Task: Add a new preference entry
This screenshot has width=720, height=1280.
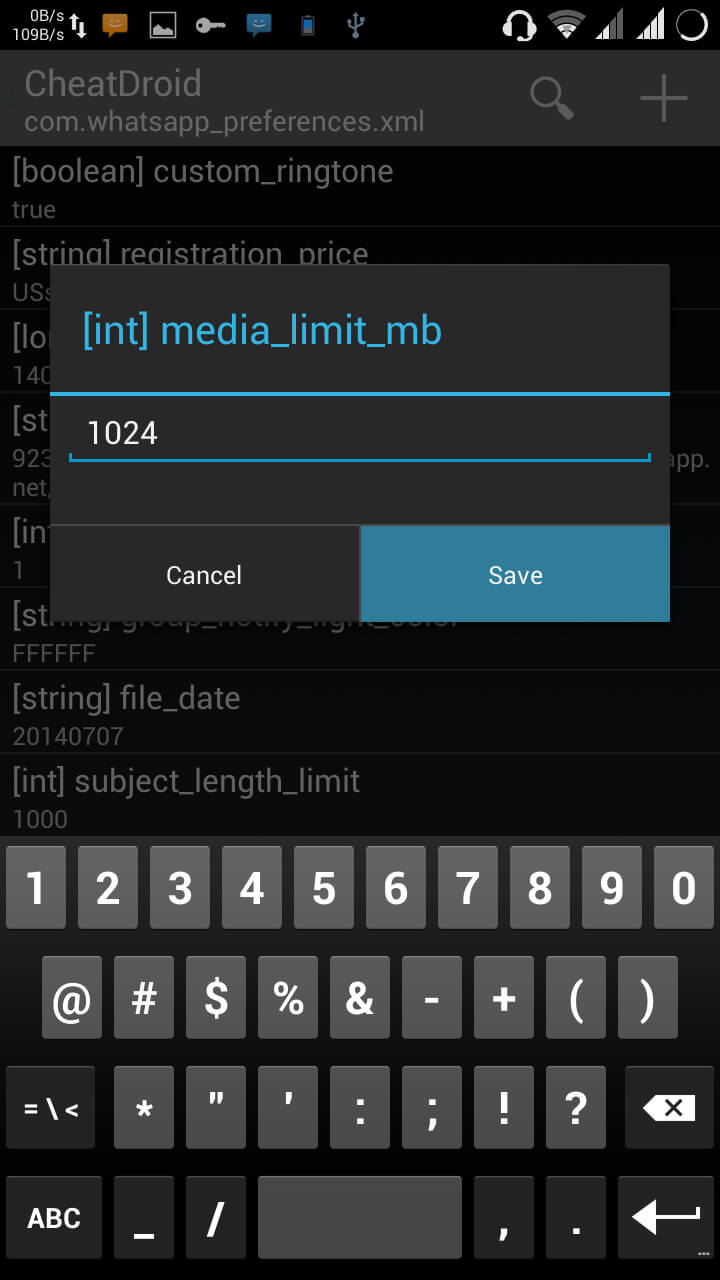Action: 664,98
